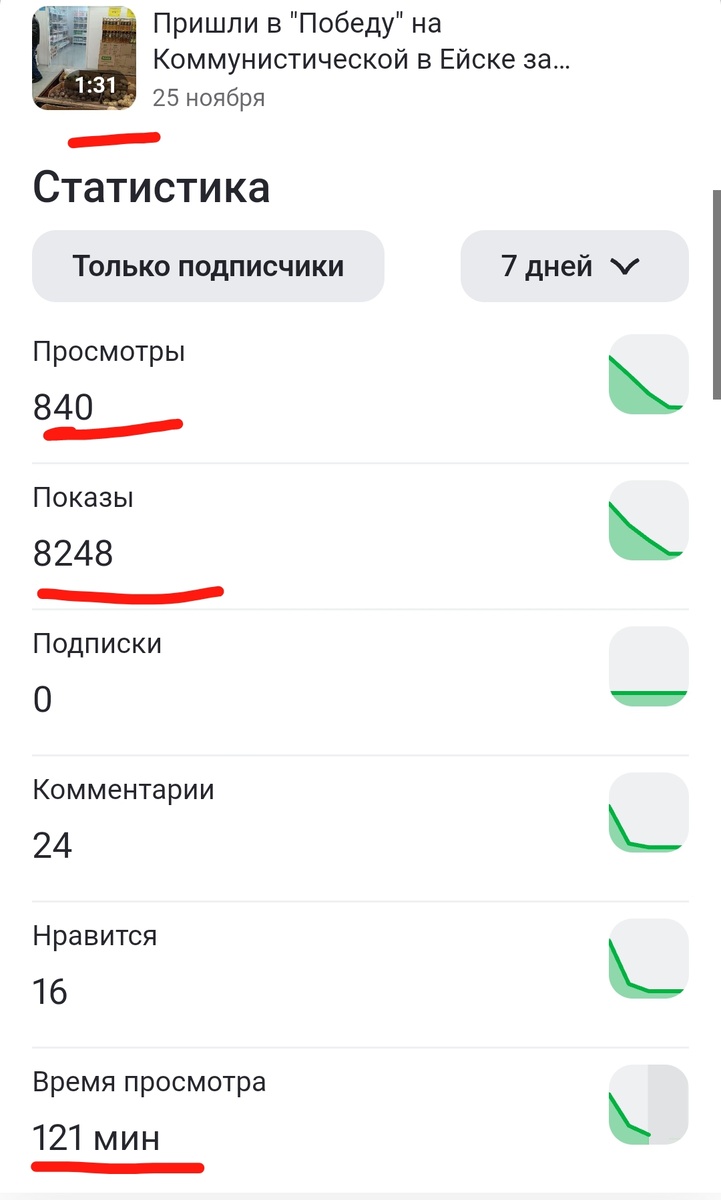
Task: Open the Подписки chart icon
Action: pos(648,666)
